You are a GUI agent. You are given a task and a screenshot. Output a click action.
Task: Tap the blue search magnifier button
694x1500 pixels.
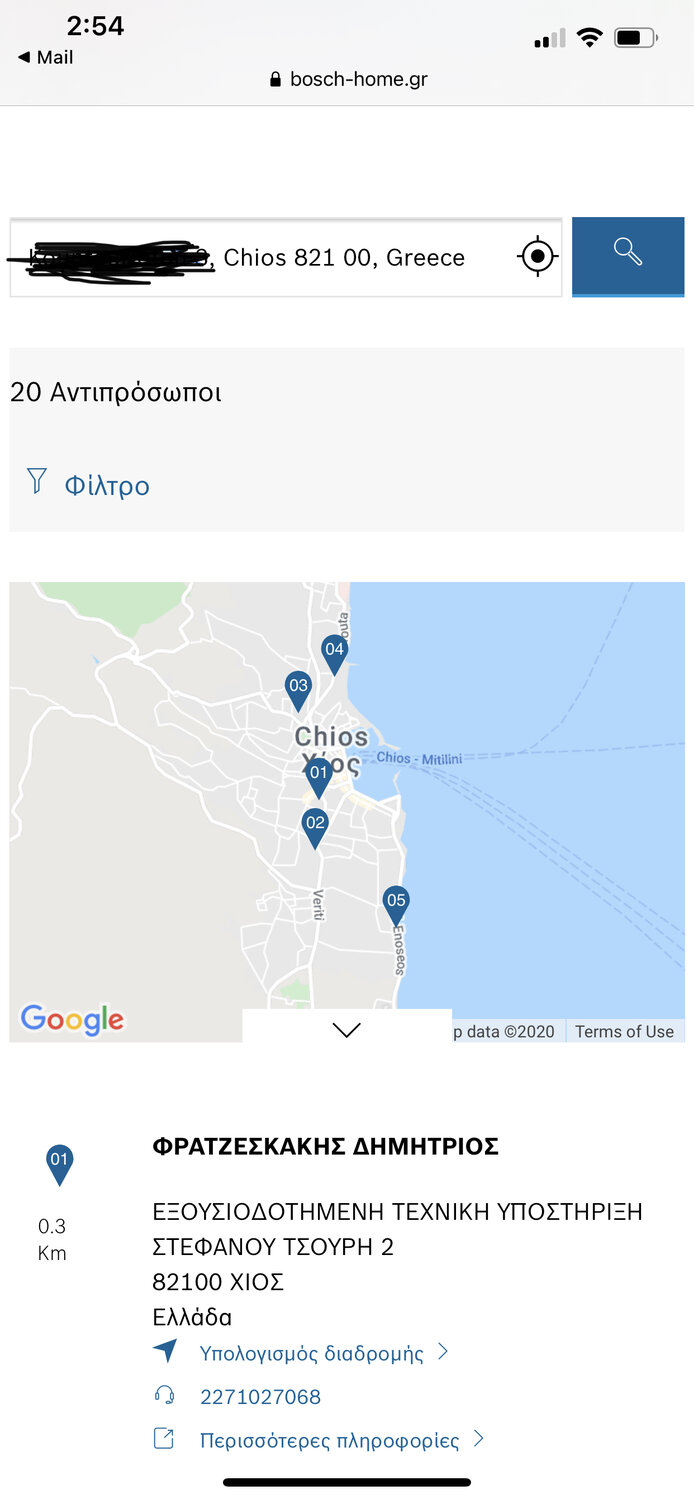(x=628, y=256)
